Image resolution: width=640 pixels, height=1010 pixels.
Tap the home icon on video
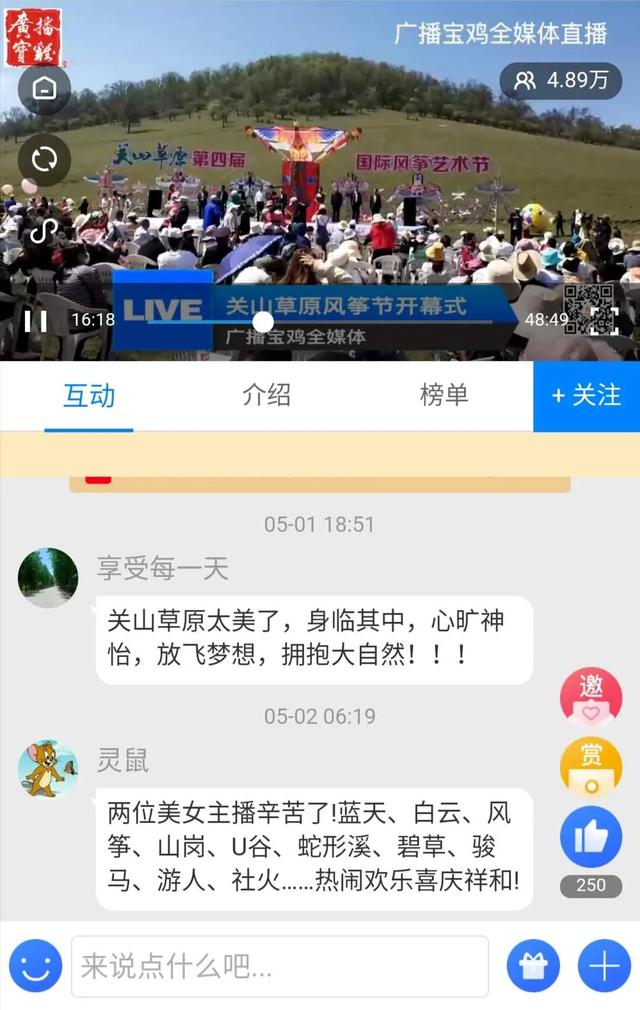44,88
